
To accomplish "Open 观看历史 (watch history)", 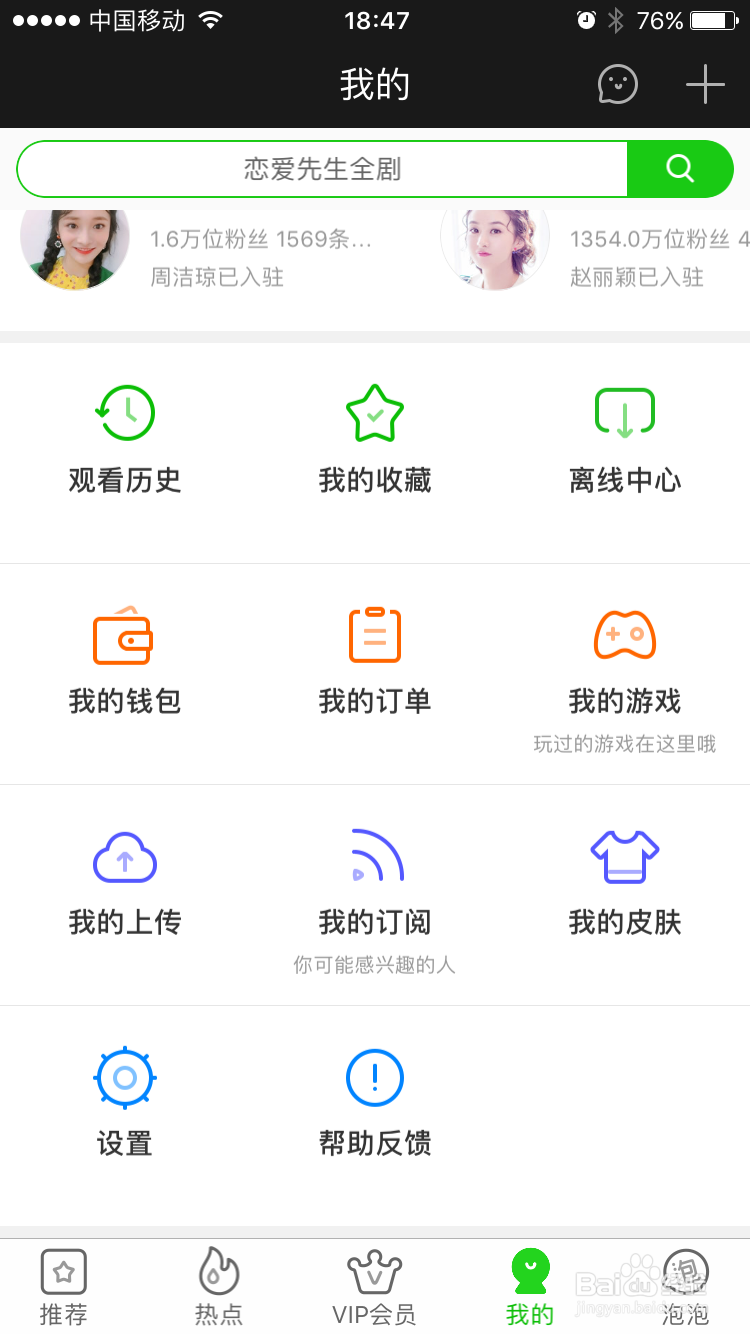I will coord(125,440).
